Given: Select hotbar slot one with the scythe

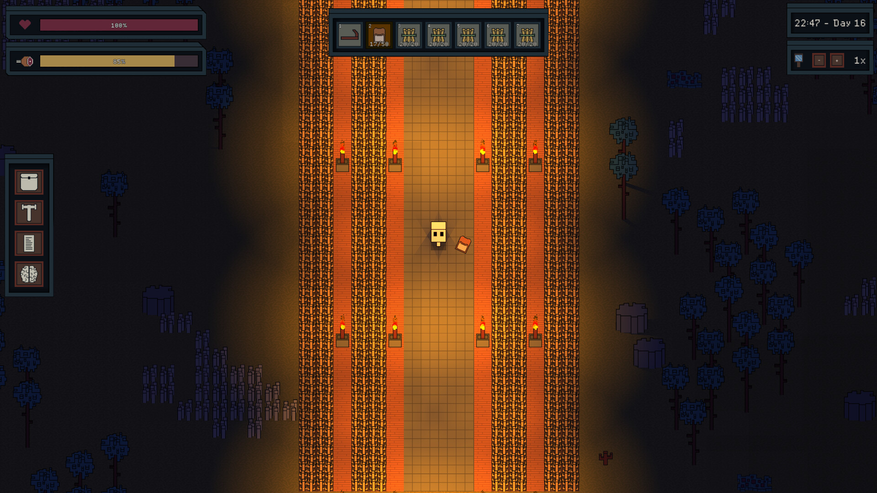Looking at the screenshot, I should (x=349, y=35).
